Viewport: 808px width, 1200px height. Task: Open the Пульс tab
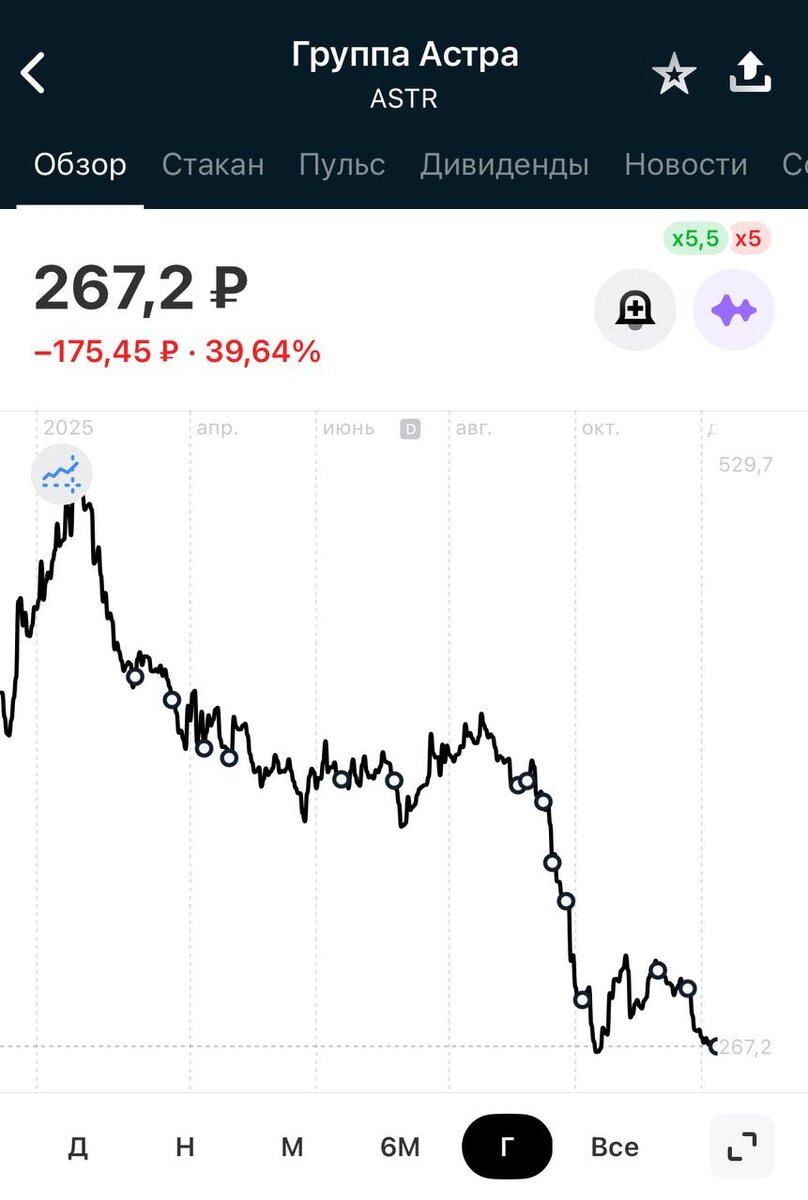click(x=342, y=164)
